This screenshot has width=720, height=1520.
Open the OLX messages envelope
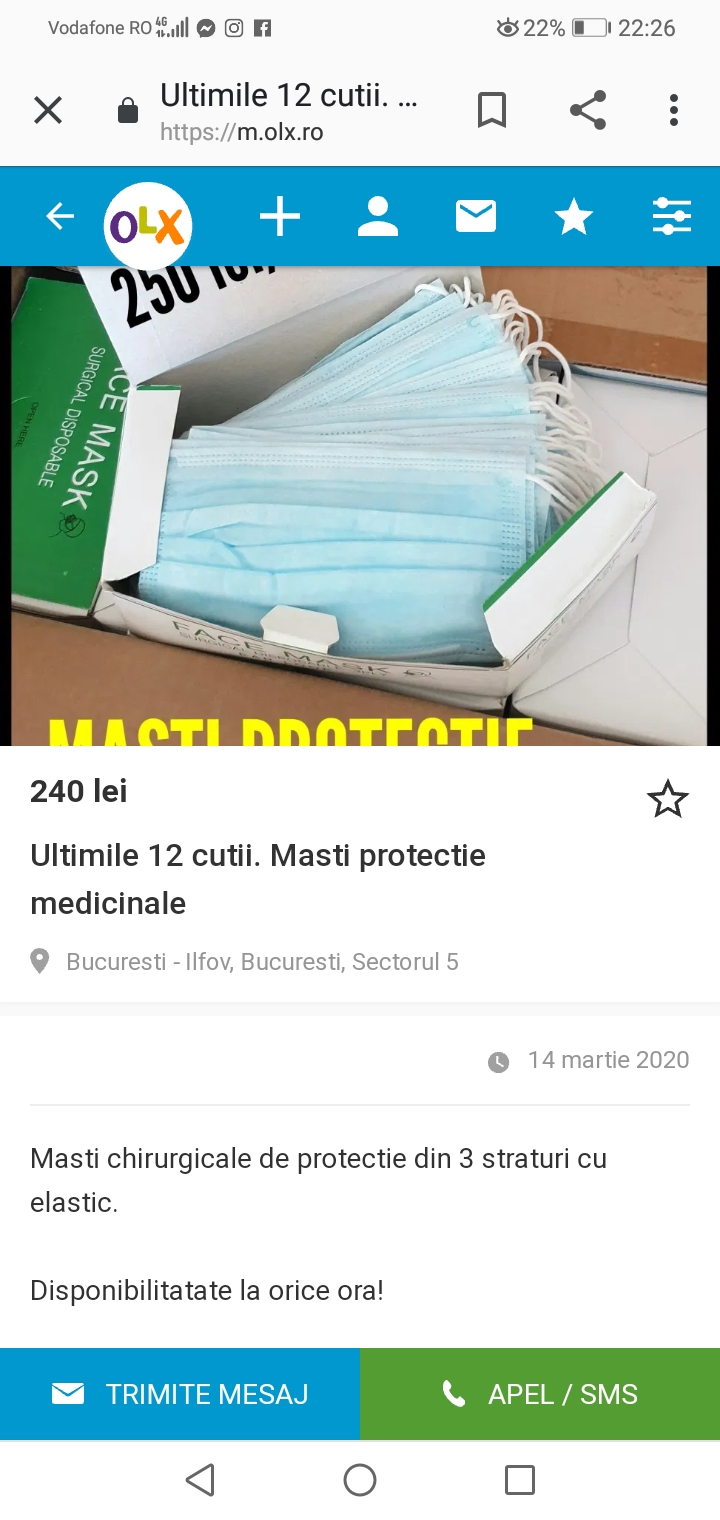(x=476, y=216)
